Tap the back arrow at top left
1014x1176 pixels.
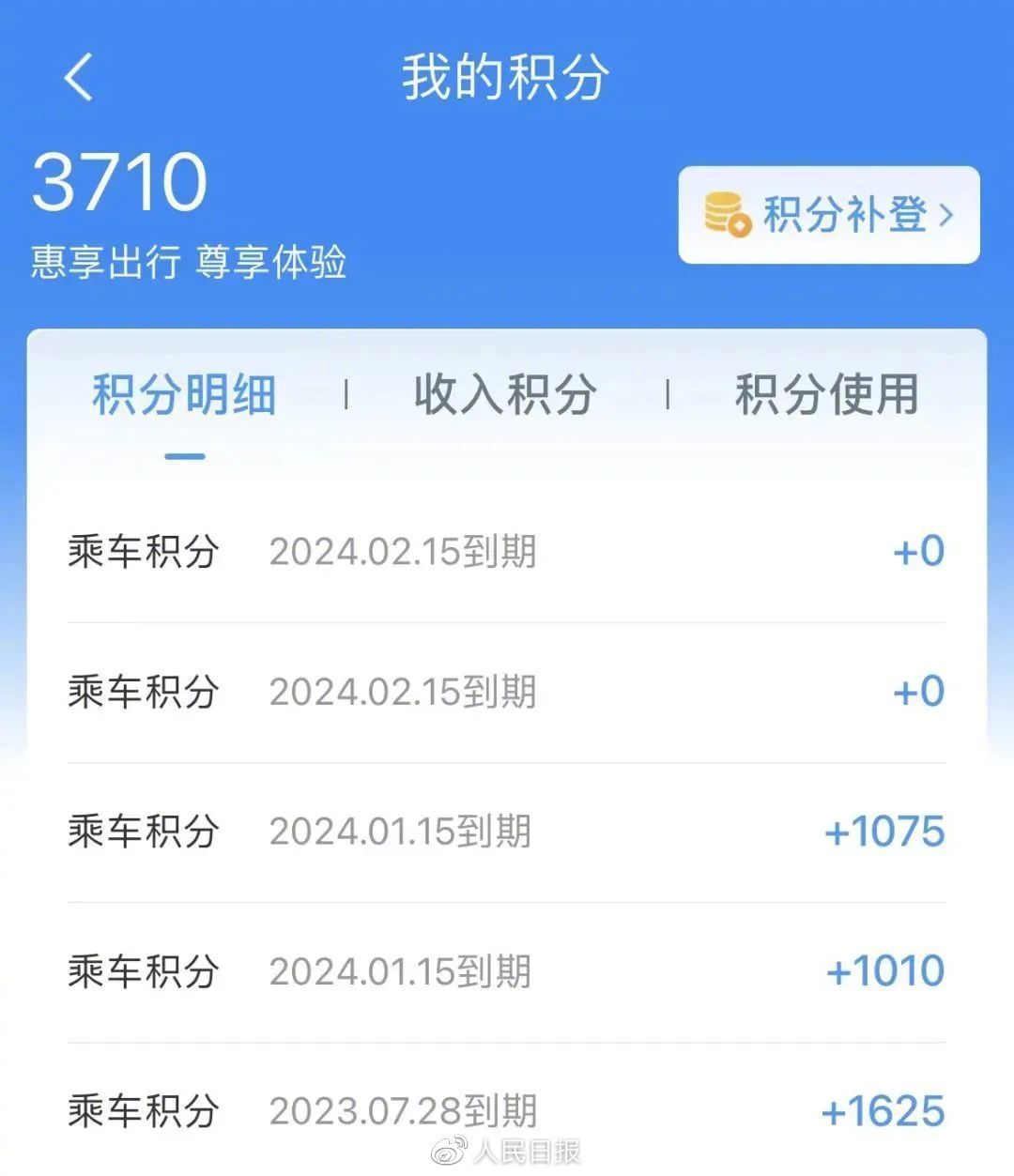pos(78,80)
